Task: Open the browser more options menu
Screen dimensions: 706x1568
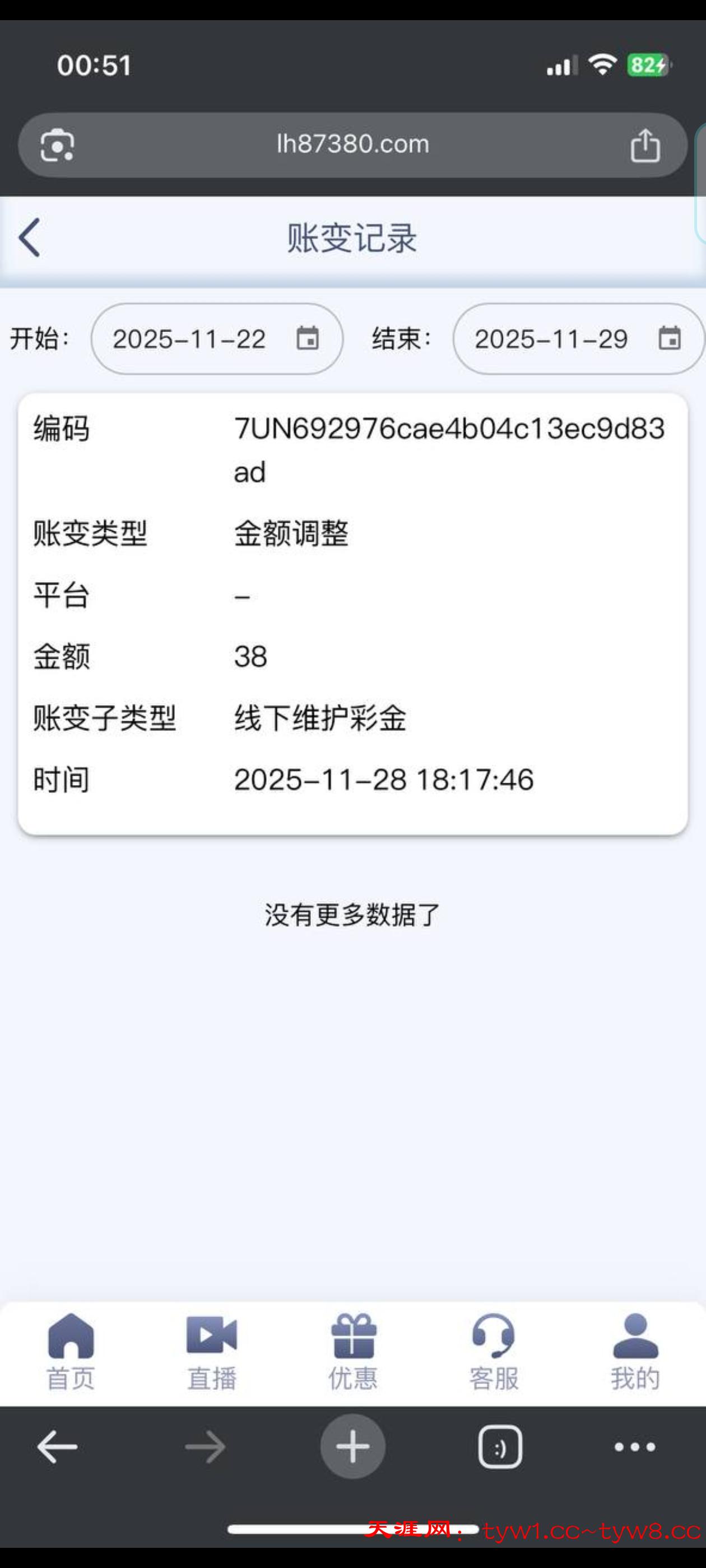Action: point(634,1448)
